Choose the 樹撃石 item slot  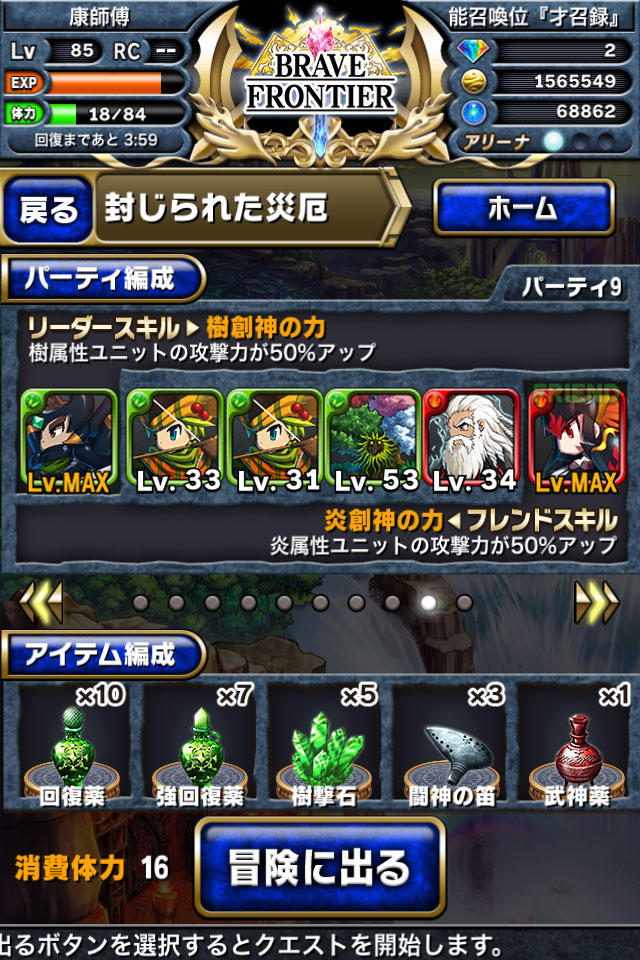[x=322, y=748]
